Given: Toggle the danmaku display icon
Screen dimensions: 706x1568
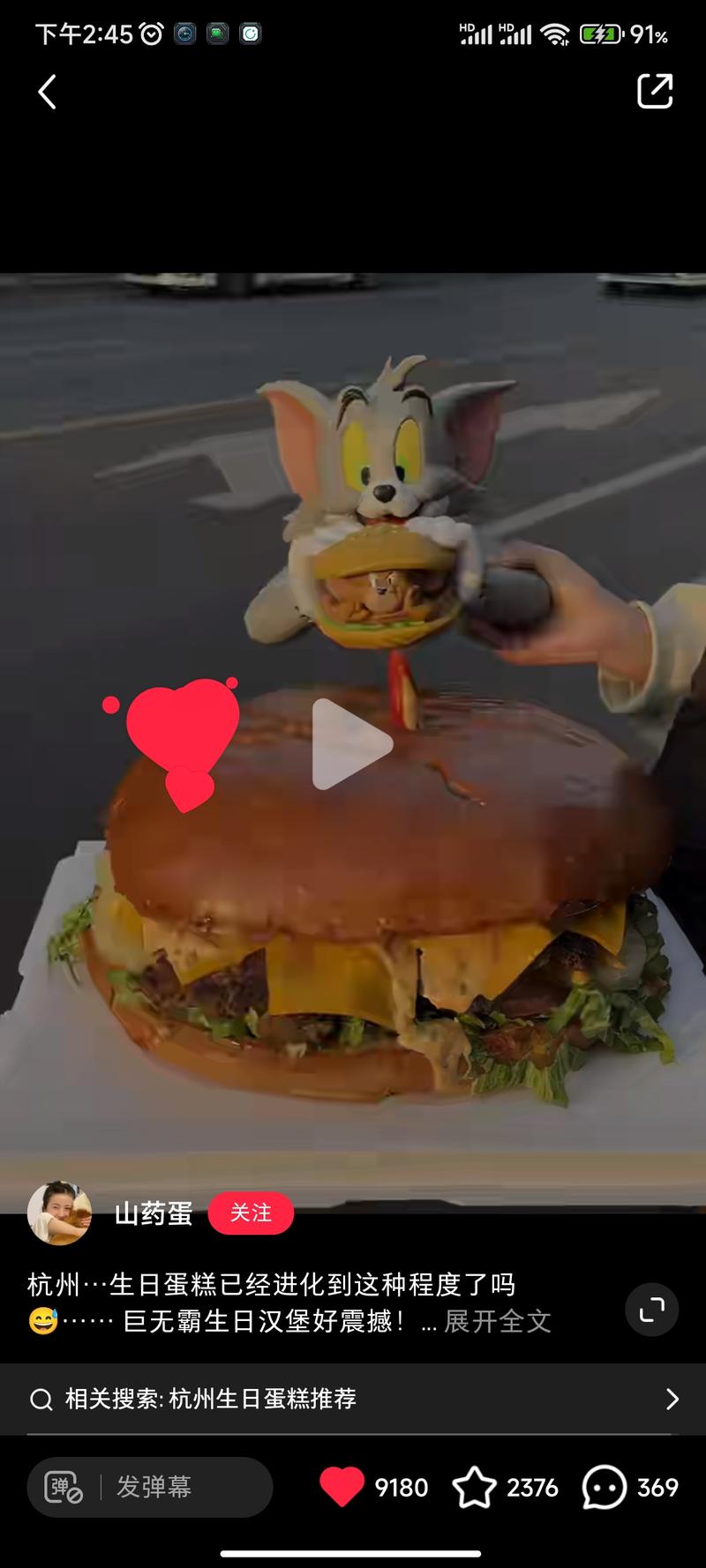Looking at the screenshot, I should (64, 1488).
